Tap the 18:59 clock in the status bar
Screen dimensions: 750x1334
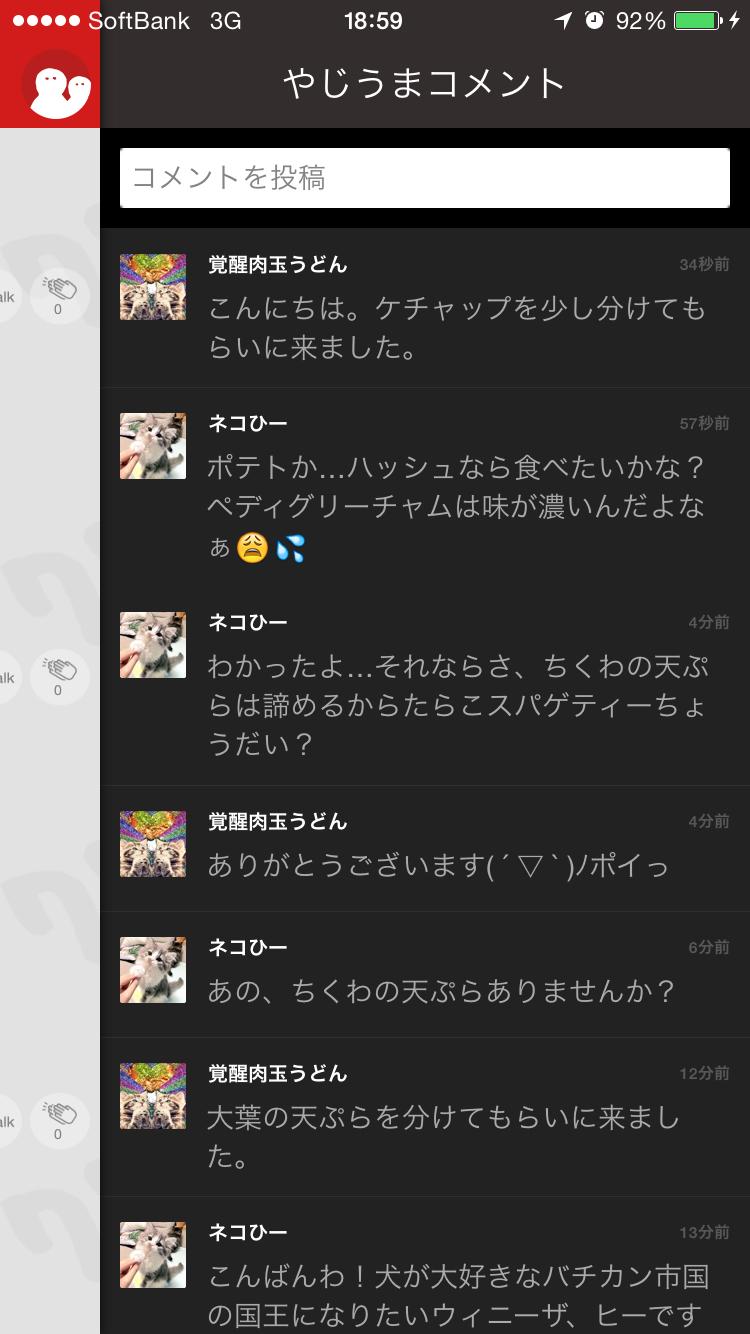click(x=375, y=19)
